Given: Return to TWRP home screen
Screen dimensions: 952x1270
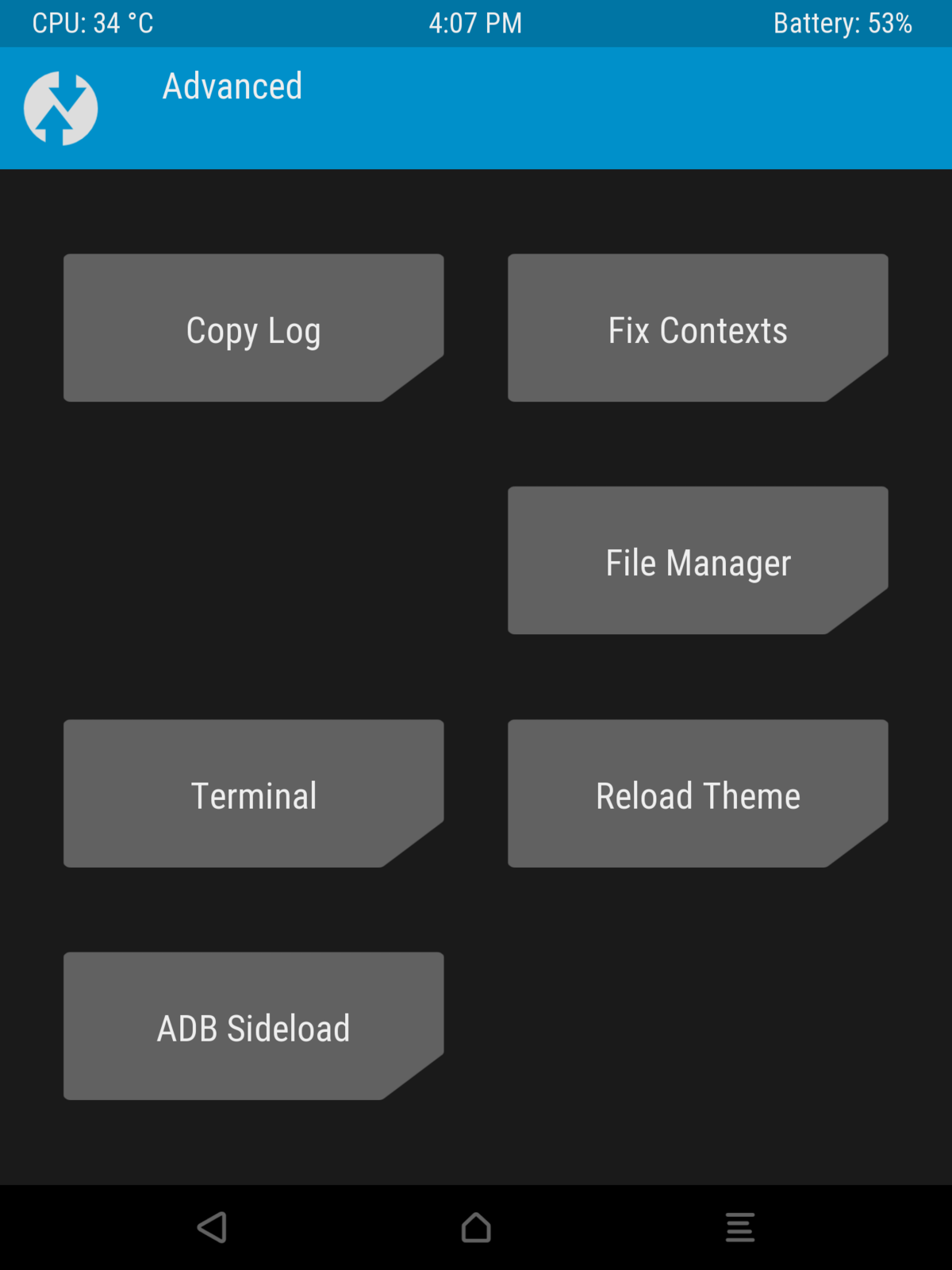Looking at the screenshot, I should (x=476, y=1227).
